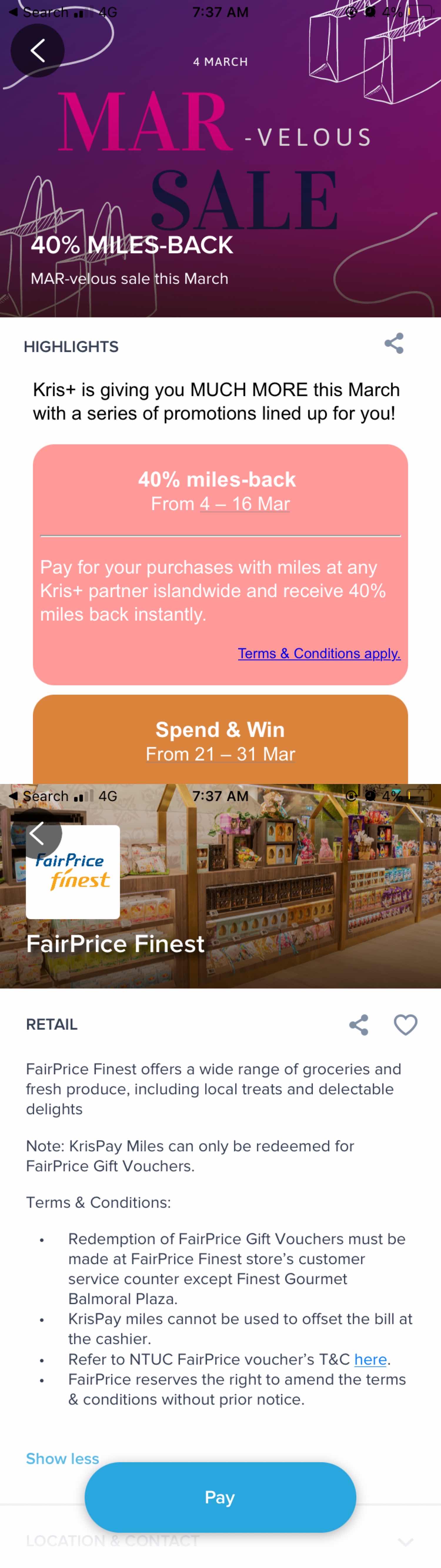The height and width of the screenshot is (1568, 441).
Task: Share the Highlights promotion
Action: click(393, 343)
